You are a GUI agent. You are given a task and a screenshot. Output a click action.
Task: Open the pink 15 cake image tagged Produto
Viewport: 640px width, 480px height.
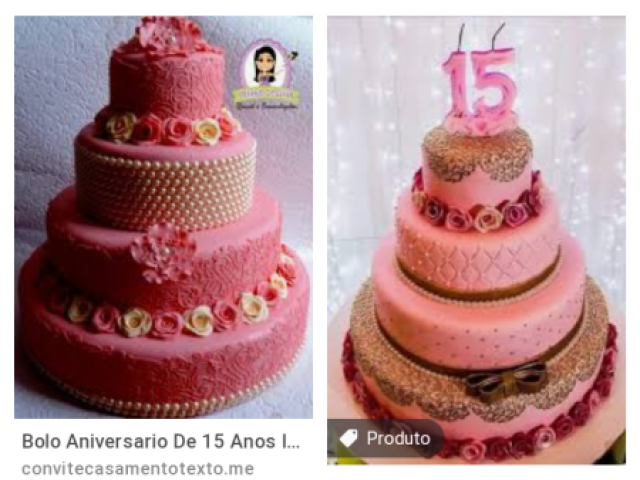[476, 240]
